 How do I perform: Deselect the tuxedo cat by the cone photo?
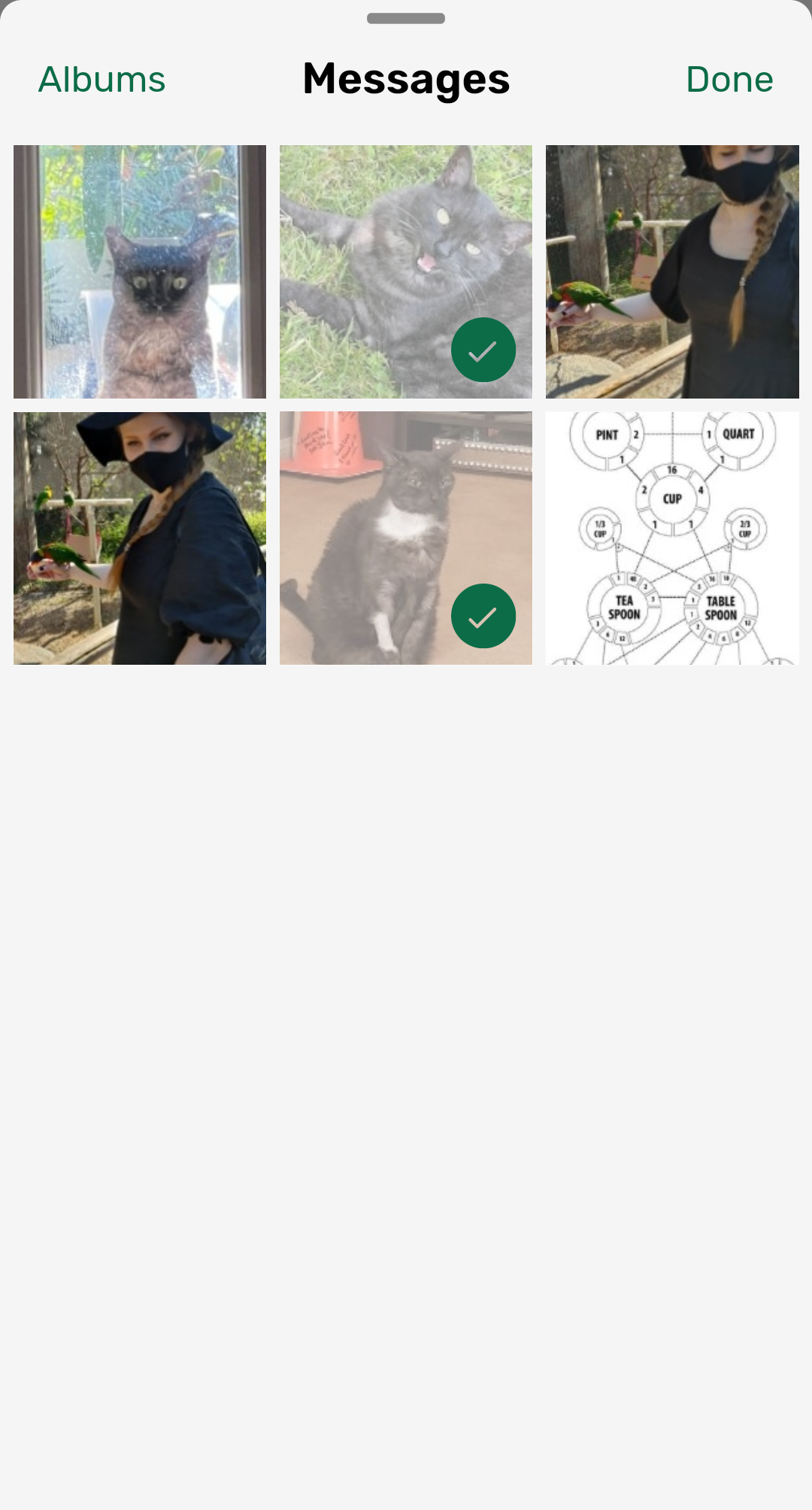(406, 538)
